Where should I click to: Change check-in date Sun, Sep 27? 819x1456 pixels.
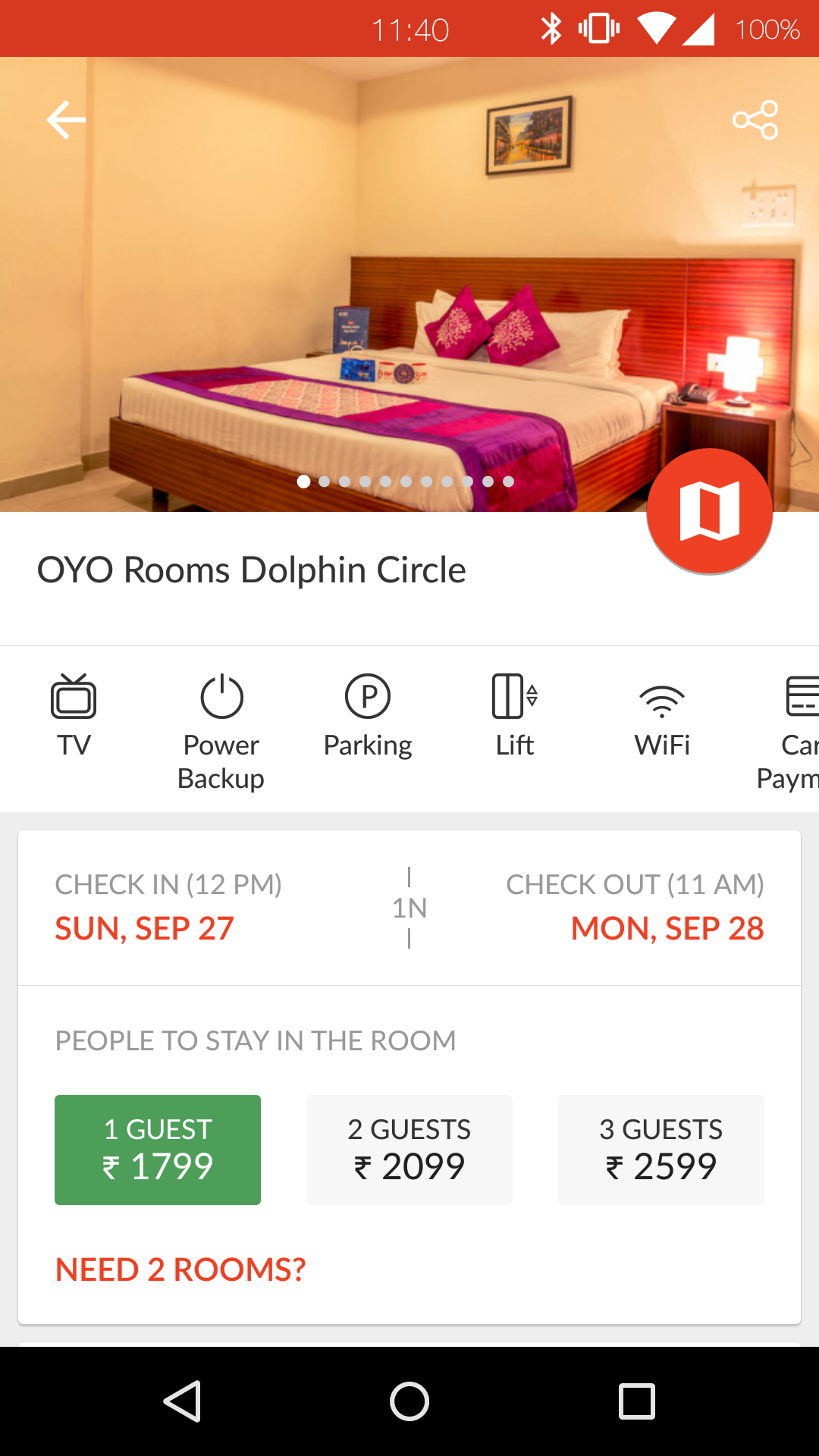tap(145, 928)
